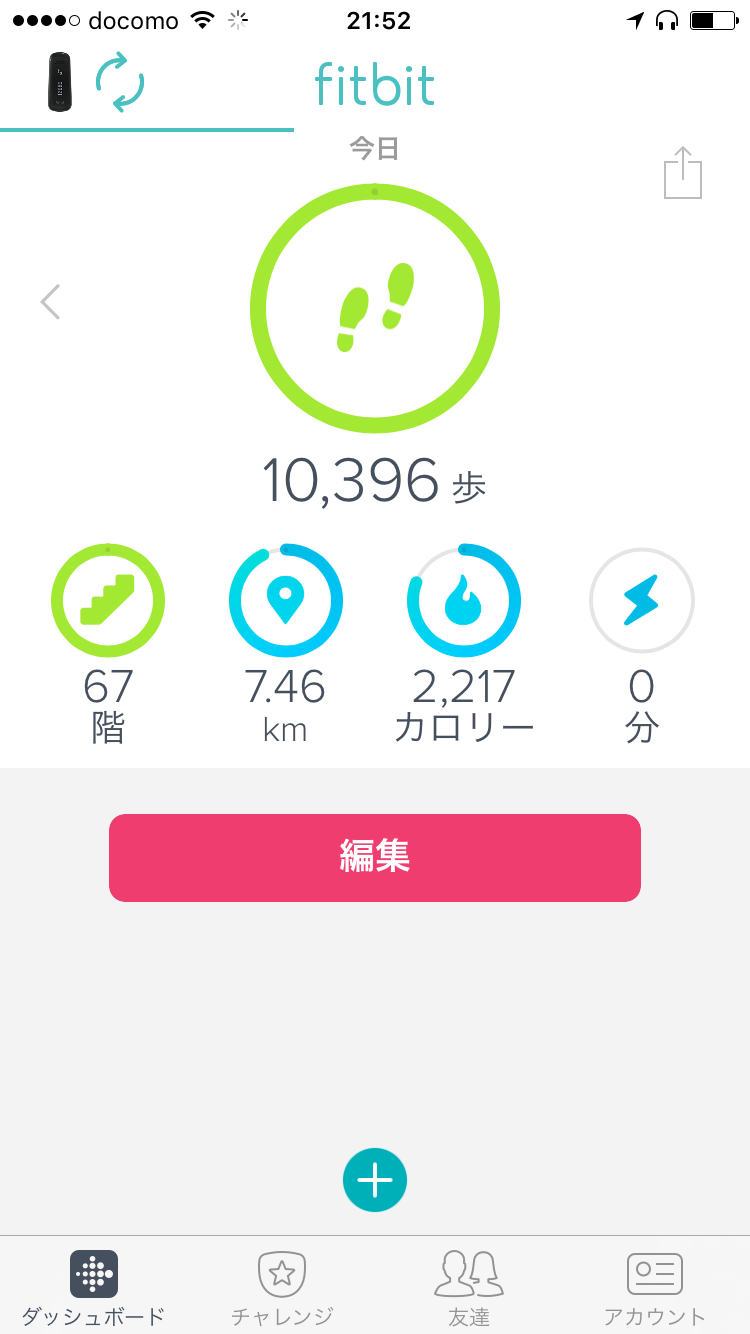Select the ダッシュボード tab

click(93, 1287)
